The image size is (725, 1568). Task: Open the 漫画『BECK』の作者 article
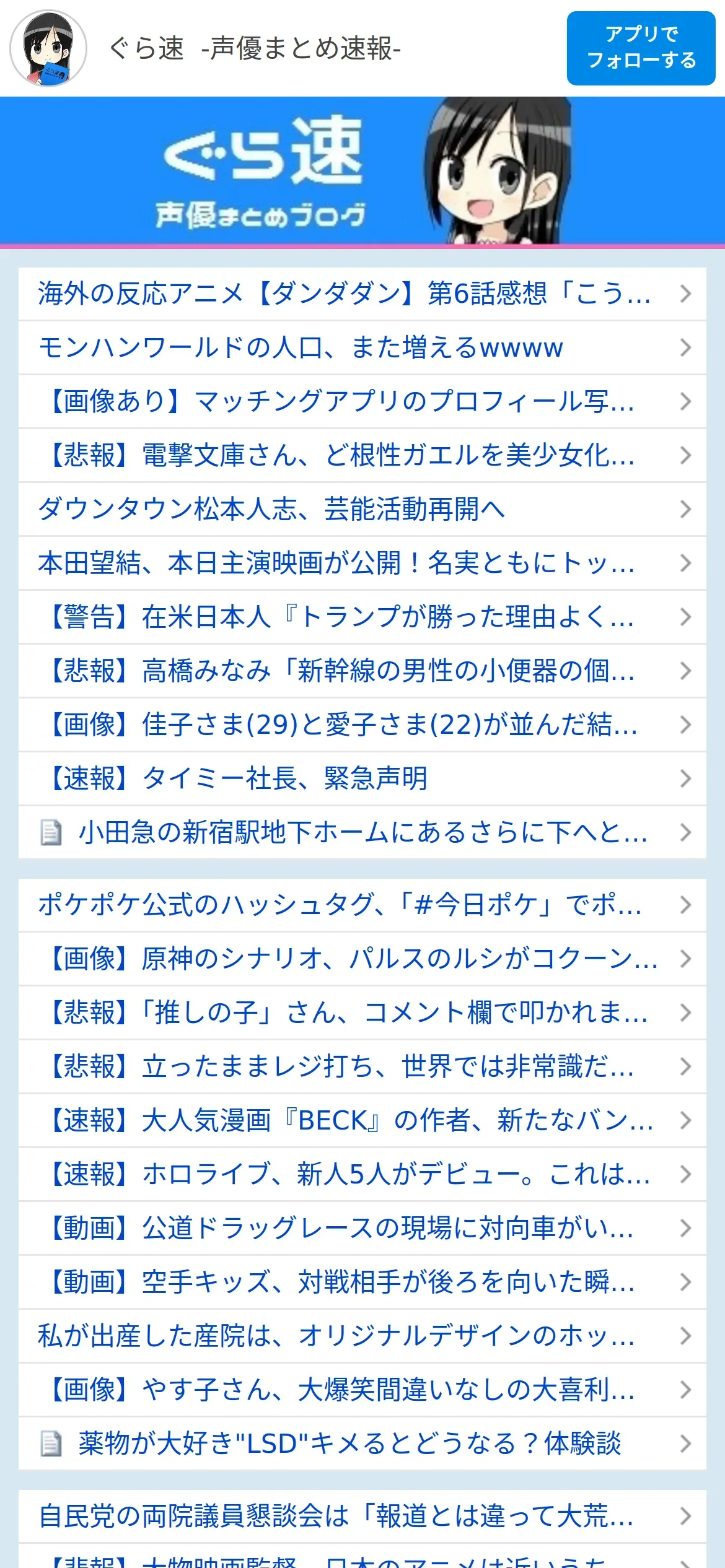click(362, 1120)
